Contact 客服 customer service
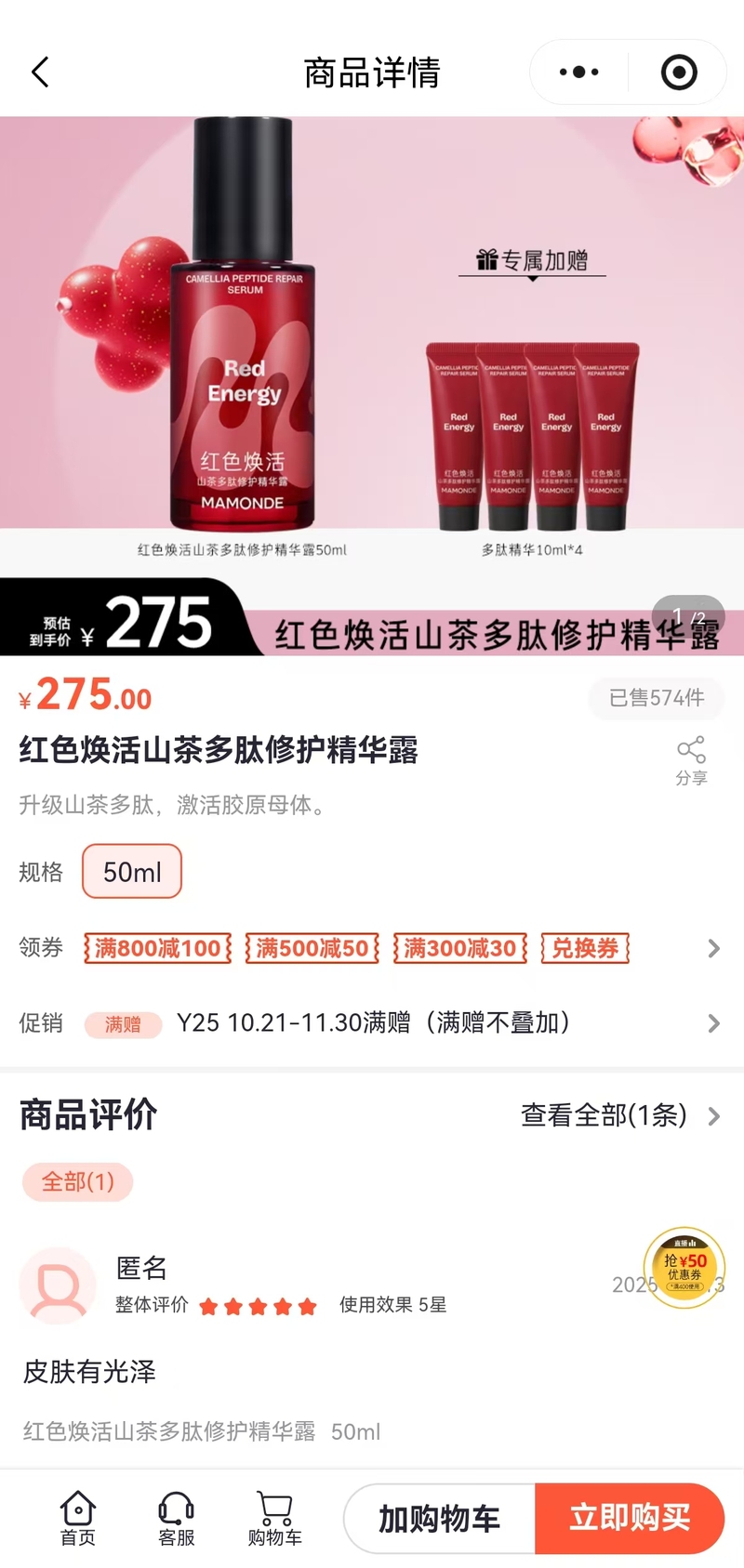Screen dimensions: 744x1568 (177, 1519)
